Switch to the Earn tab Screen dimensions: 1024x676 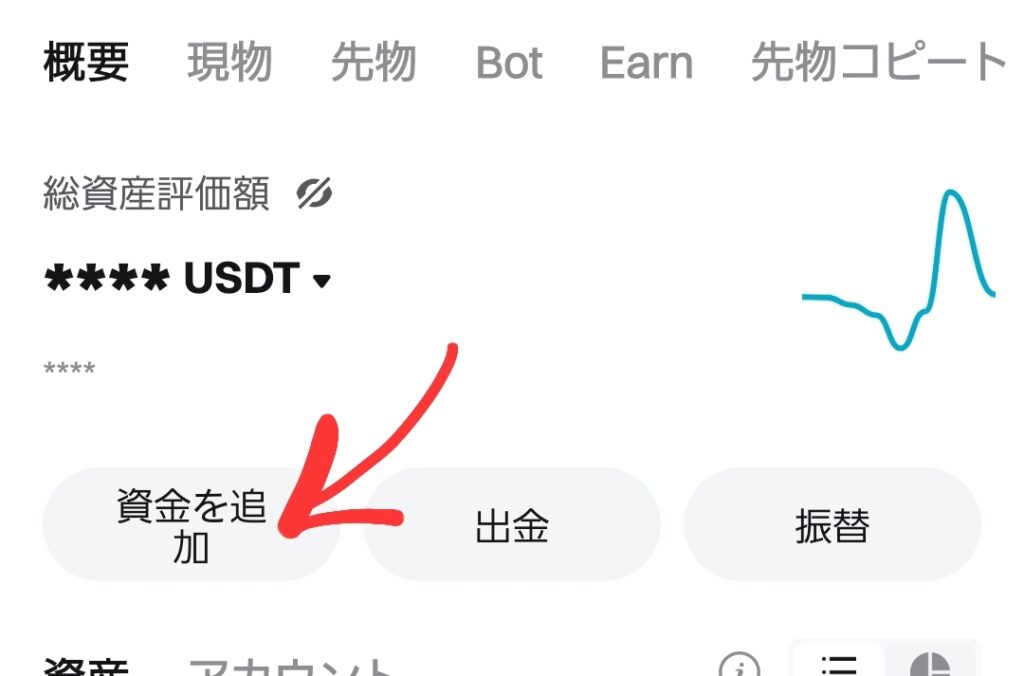(646, 64)
